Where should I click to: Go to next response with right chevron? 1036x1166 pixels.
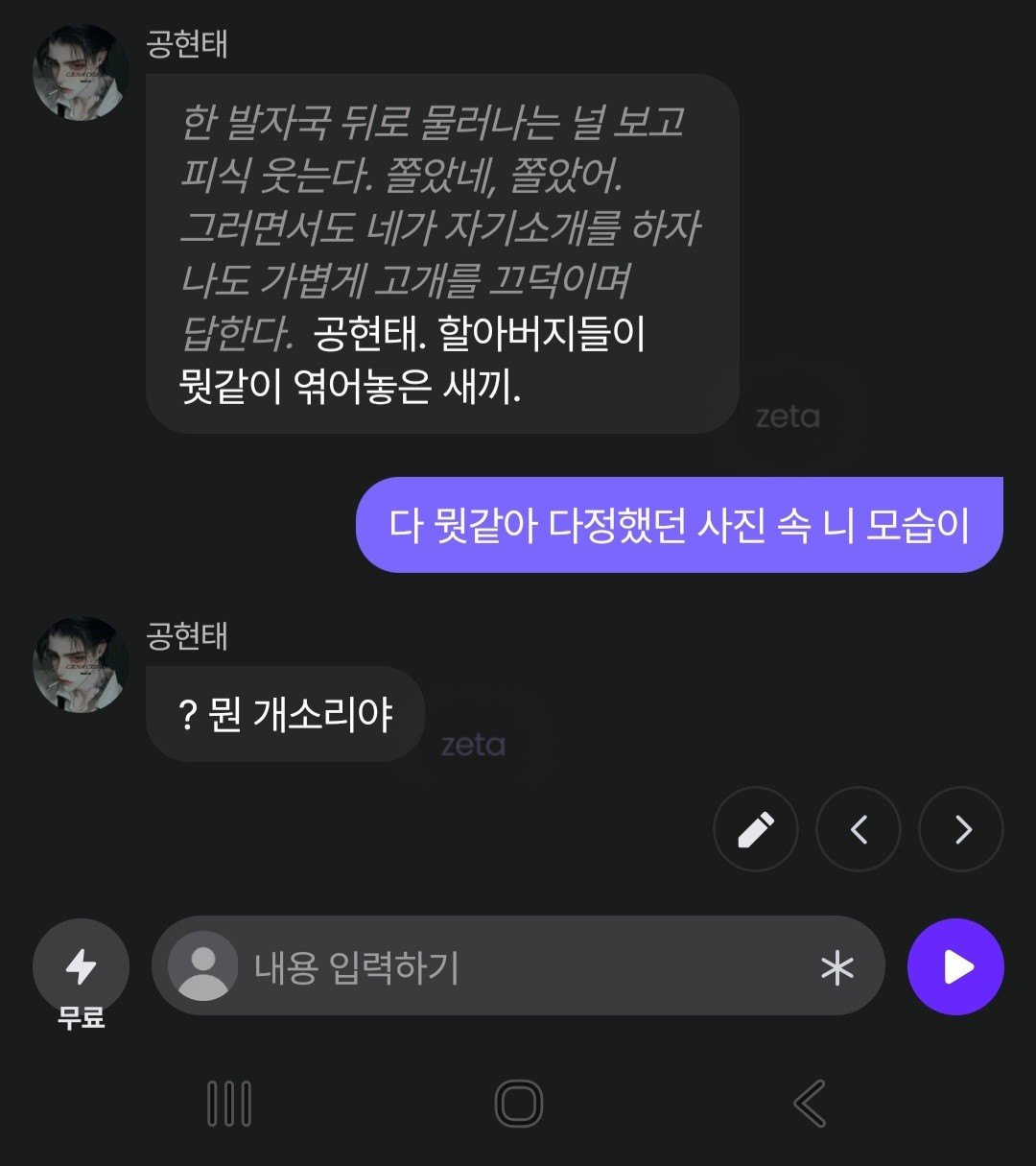(960, 829)
